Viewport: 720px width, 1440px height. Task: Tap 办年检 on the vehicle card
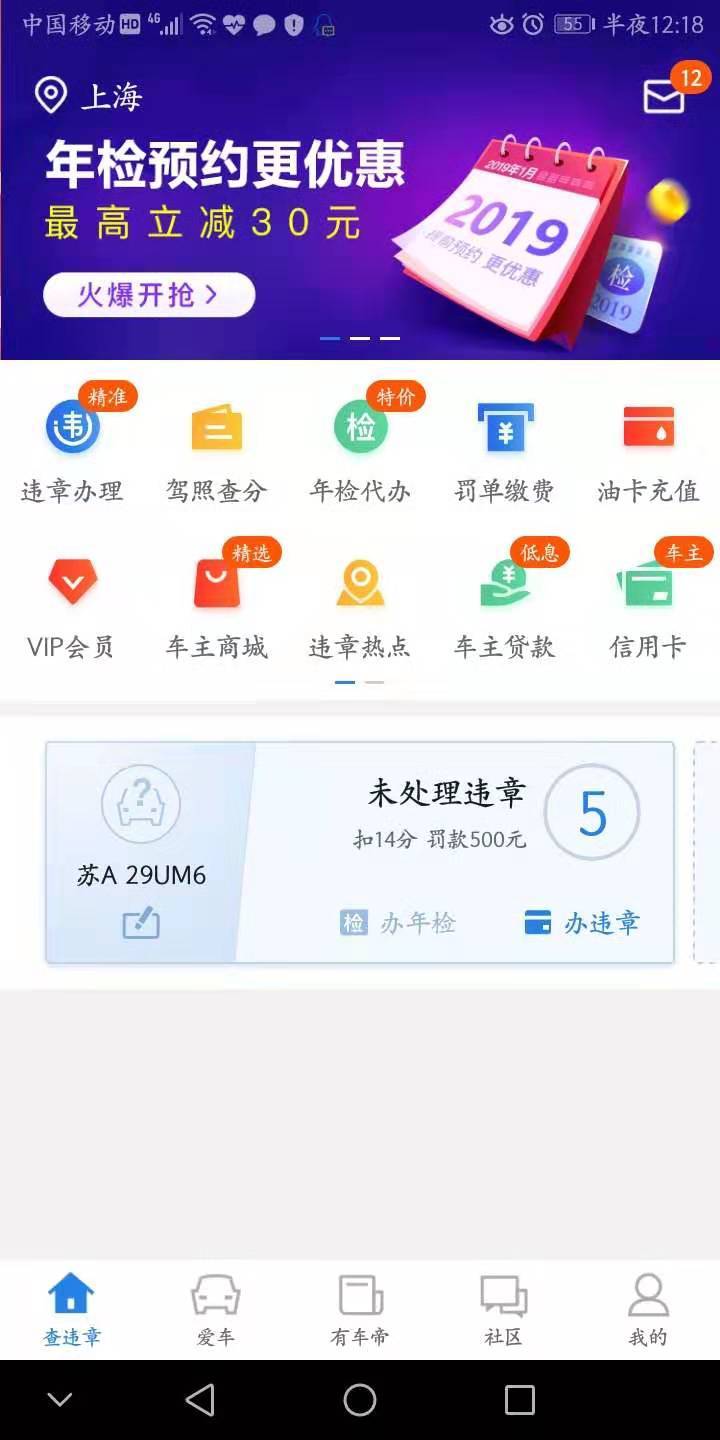[398, 923]
